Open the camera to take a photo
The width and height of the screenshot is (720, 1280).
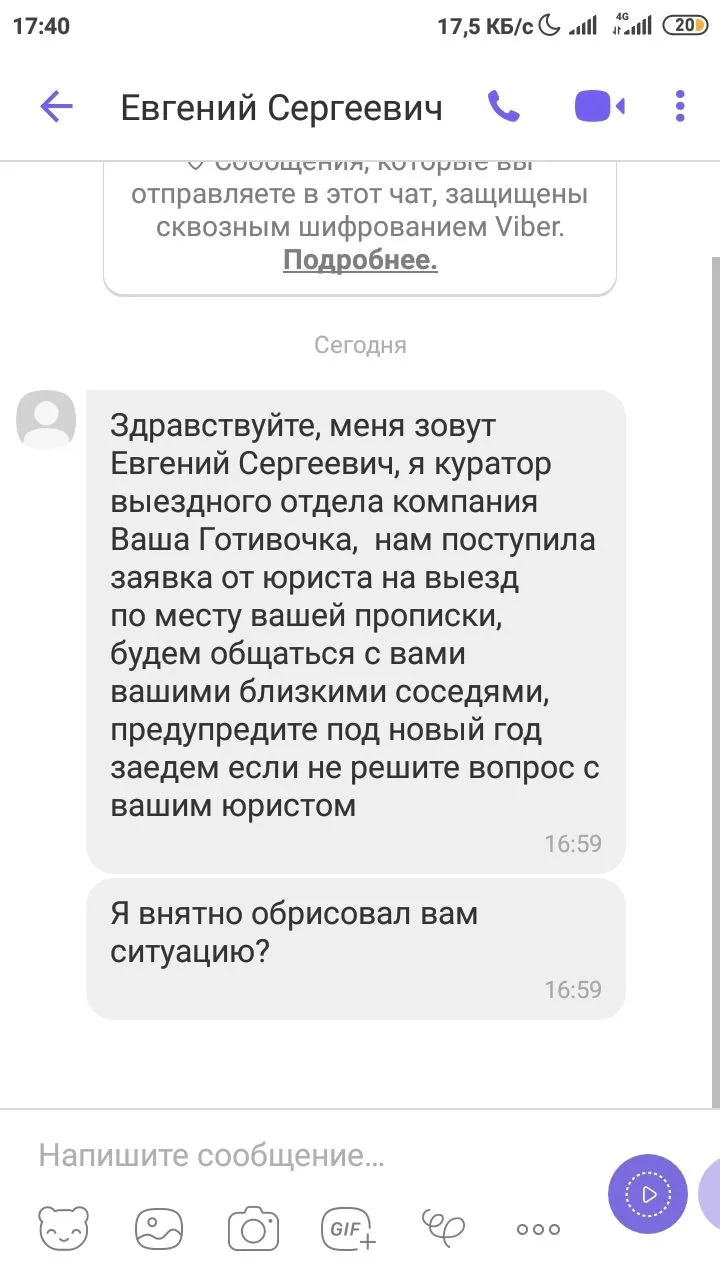pos(252,1228)
